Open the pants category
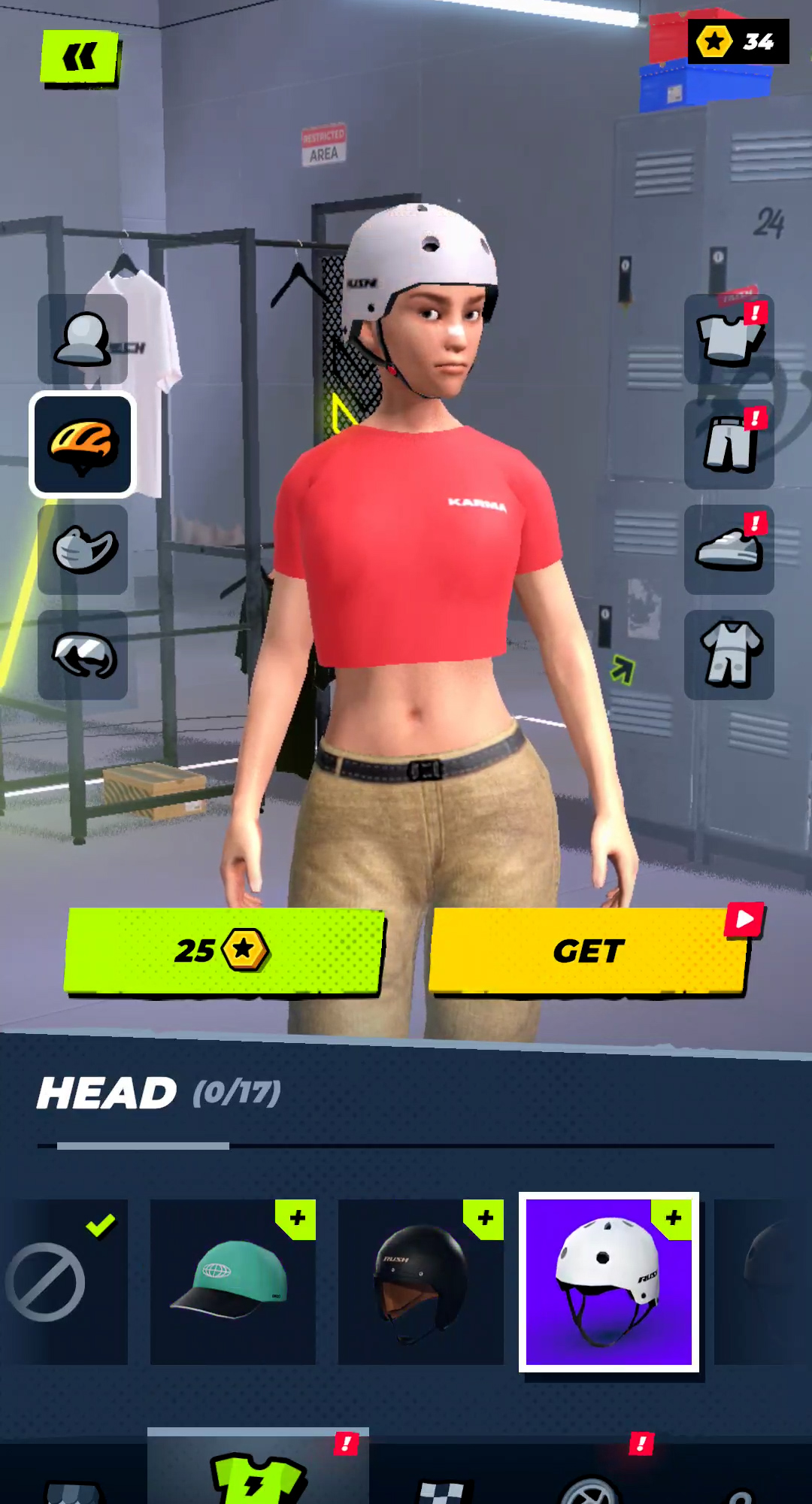 pyautogui.click(x=729, y=444)
